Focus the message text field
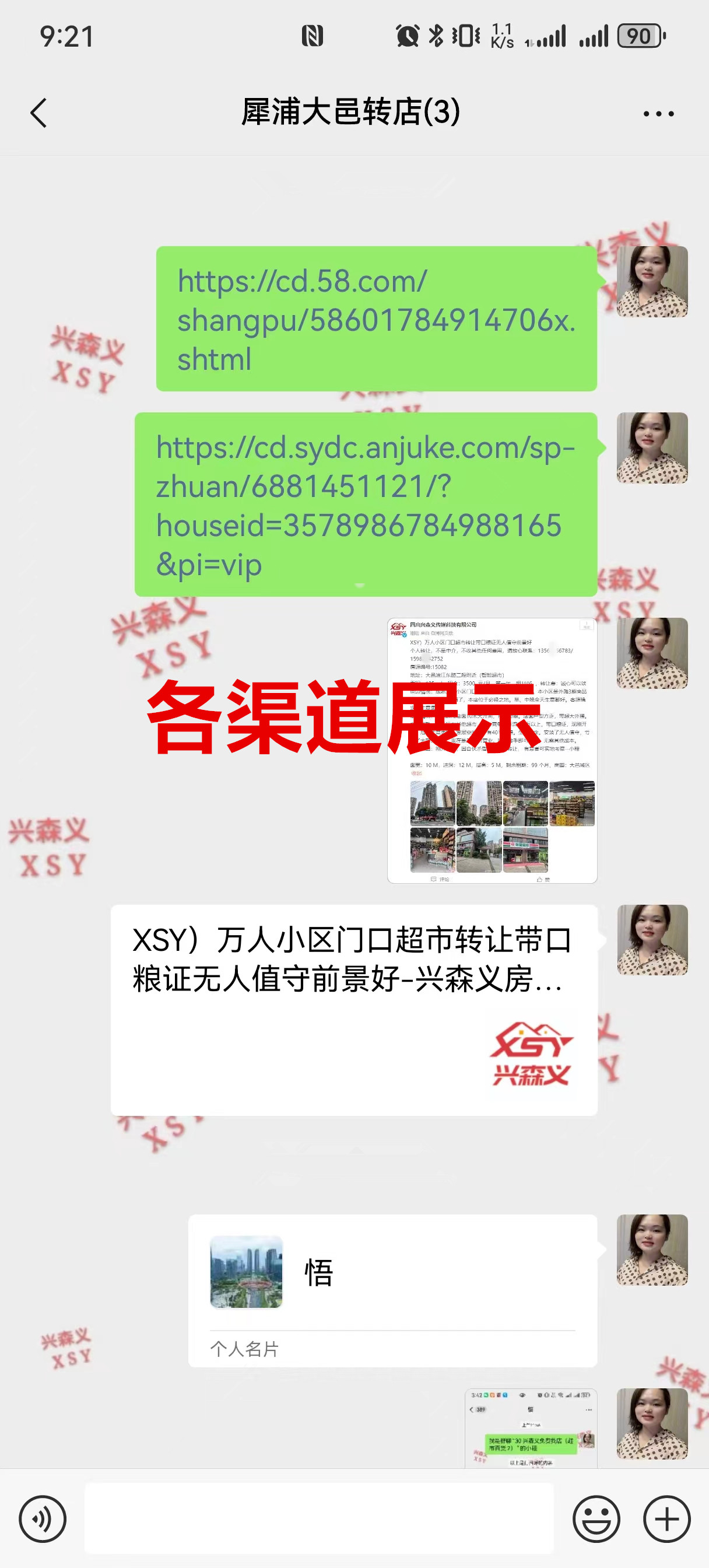709x1568 pixels. (x=319, y=1518)
